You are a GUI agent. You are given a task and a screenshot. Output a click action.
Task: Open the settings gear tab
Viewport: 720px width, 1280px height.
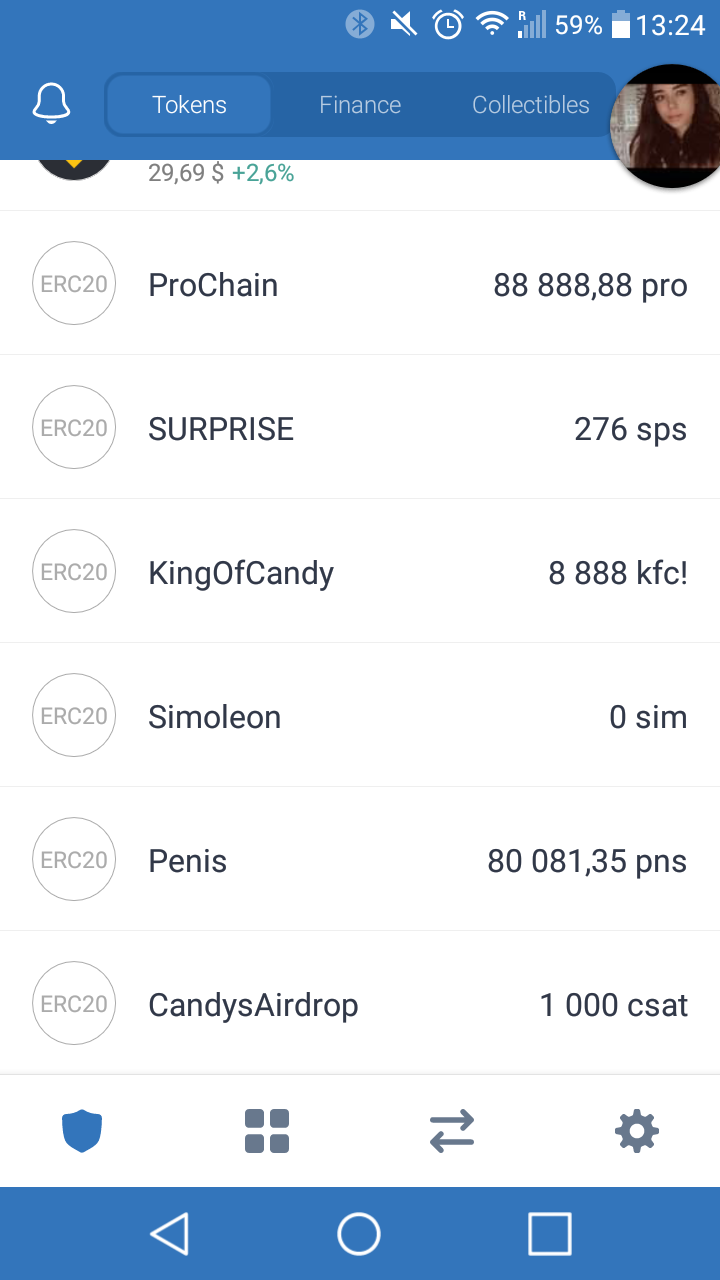coord(637,1131)
